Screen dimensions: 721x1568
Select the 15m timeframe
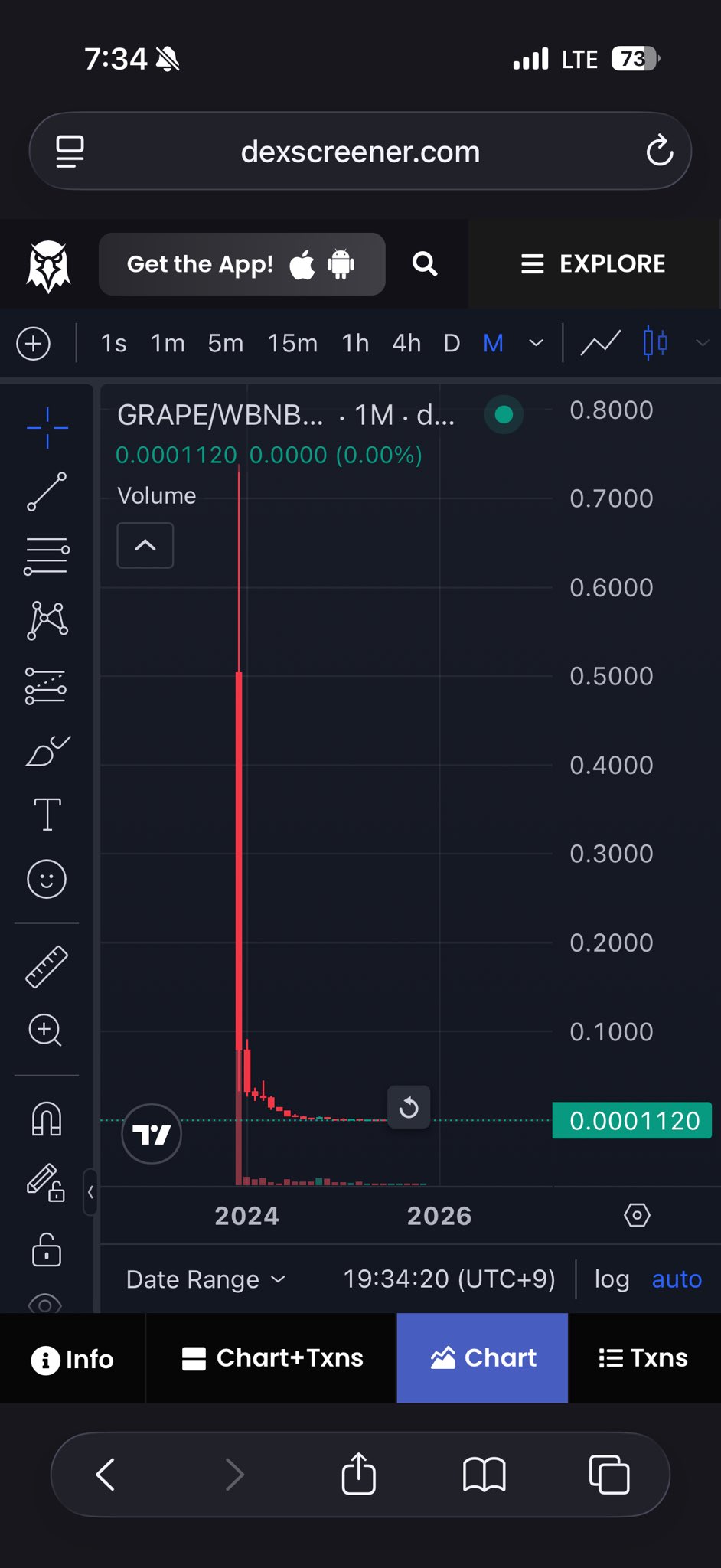[x=292, y=343]
